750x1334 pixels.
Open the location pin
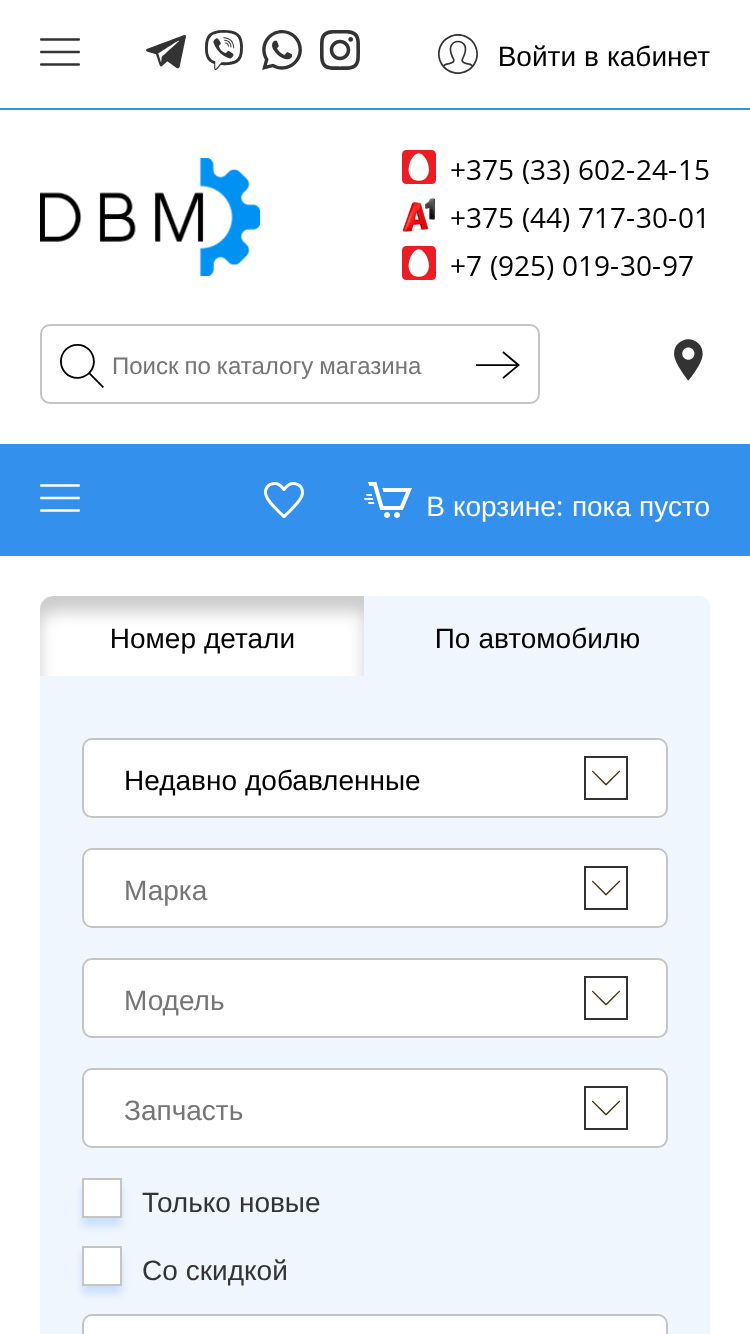[688, 360]
